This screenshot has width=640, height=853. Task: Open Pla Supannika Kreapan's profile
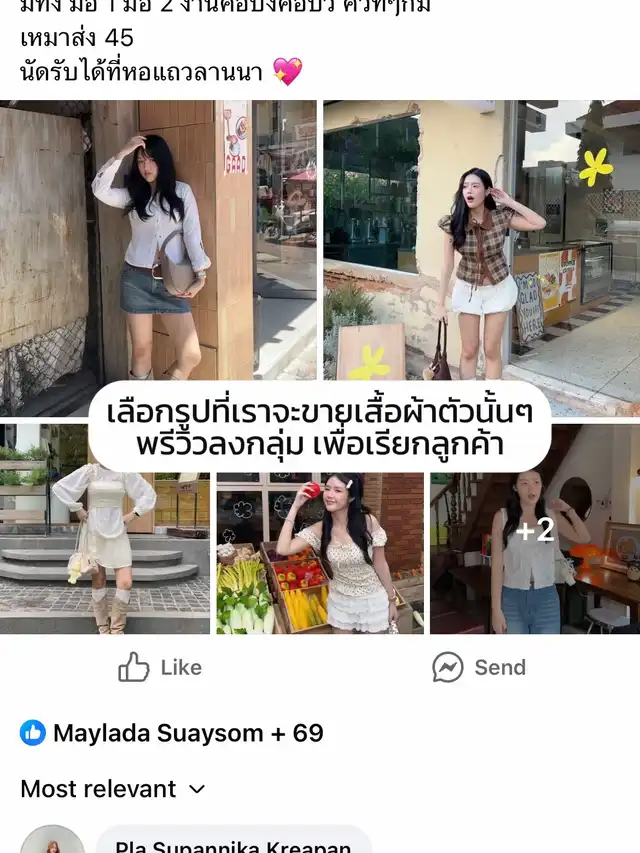[233, 845]
